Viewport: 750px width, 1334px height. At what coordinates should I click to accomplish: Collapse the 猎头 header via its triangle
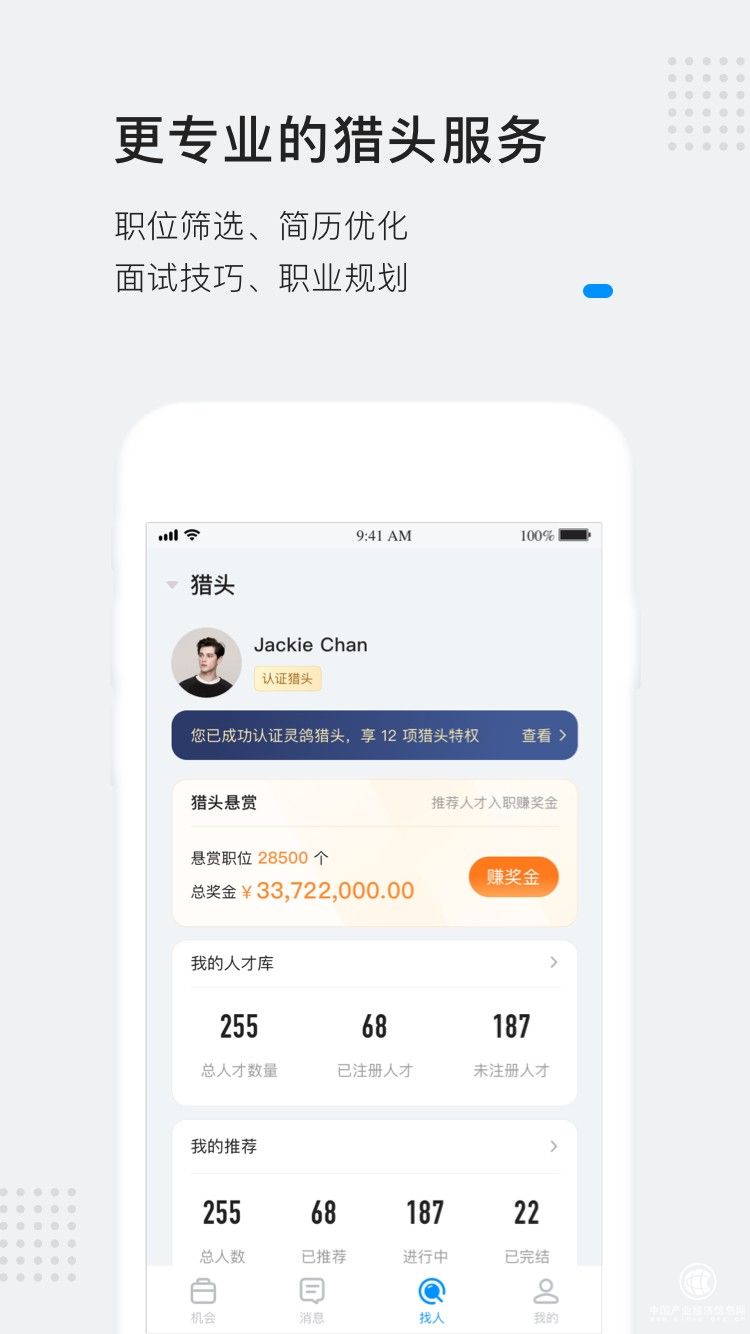(x=172, y=585)
